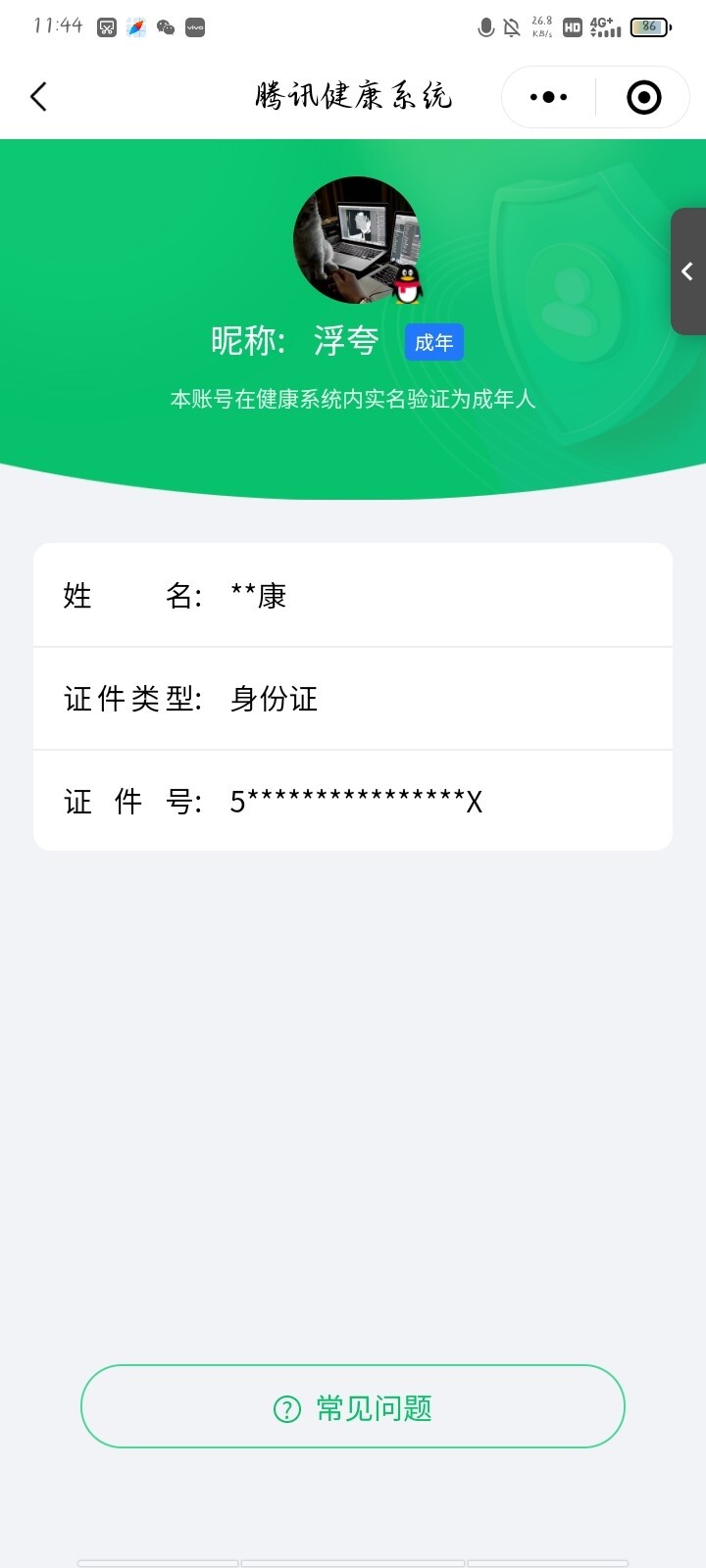Tap the 证件类型 row showing 身份证
This screenshot has width=706, height=1568.
point(353,699)
